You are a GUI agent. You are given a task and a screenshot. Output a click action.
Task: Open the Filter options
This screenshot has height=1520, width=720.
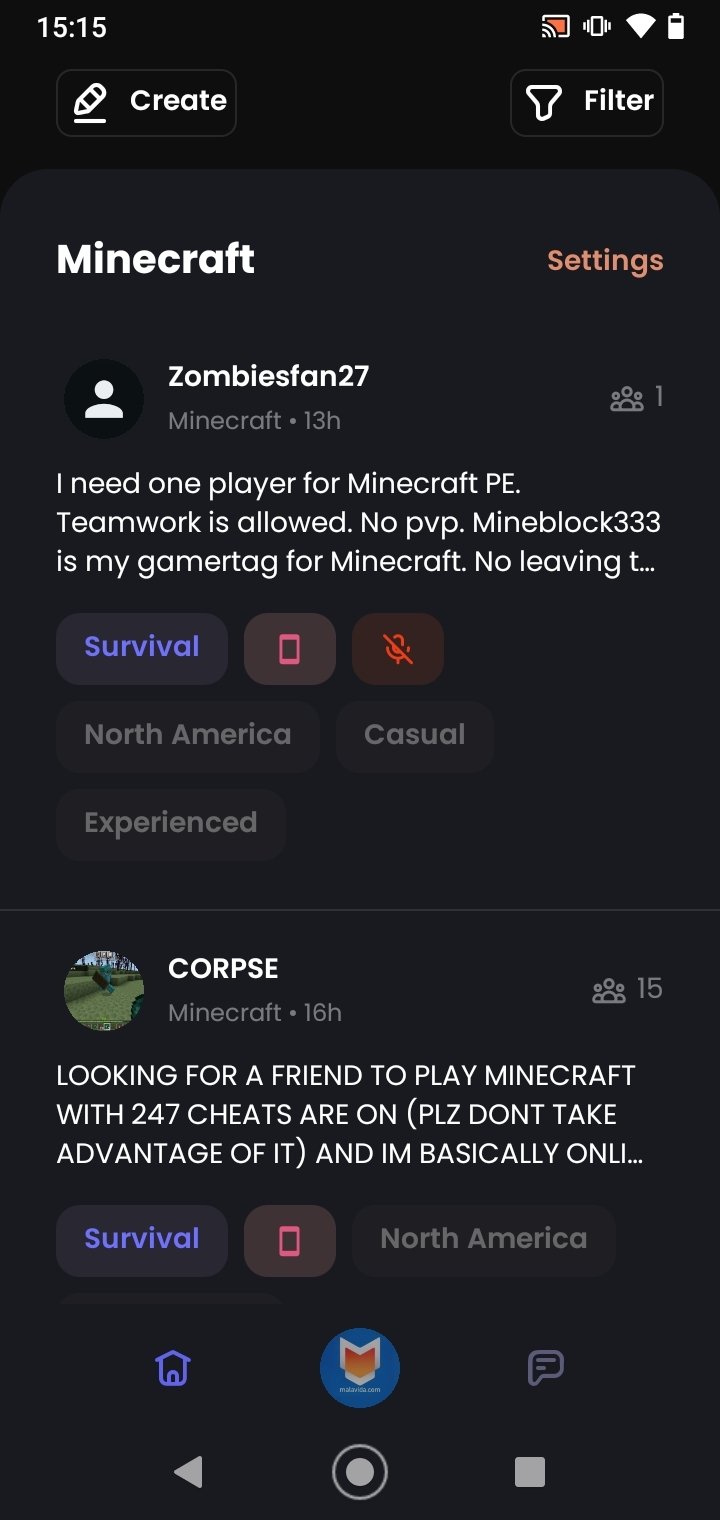587,102
